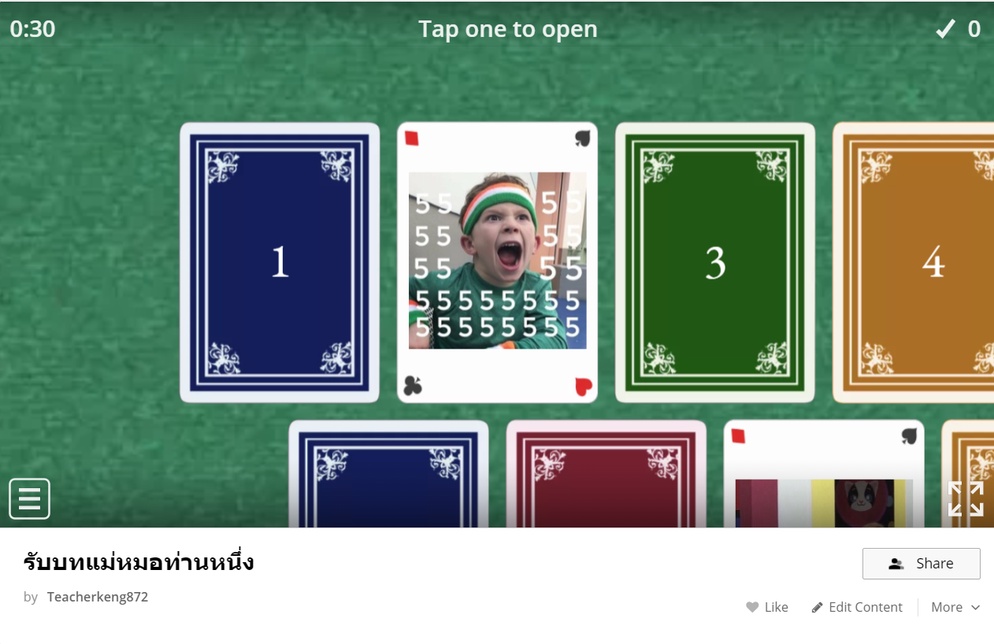Open green card number 3

point(715,262)
